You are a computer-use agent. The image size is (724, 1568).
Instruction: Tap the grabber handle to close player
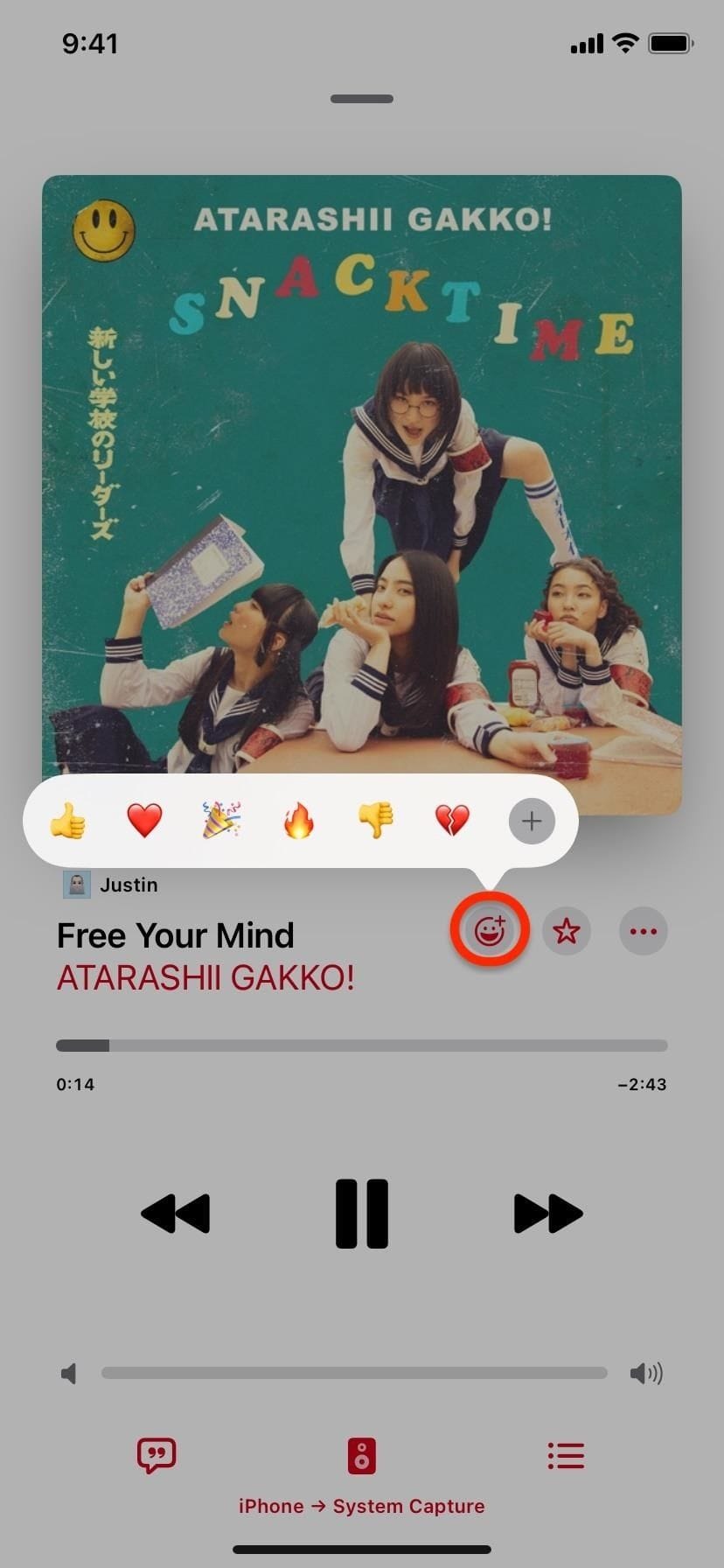pos(362,99)
